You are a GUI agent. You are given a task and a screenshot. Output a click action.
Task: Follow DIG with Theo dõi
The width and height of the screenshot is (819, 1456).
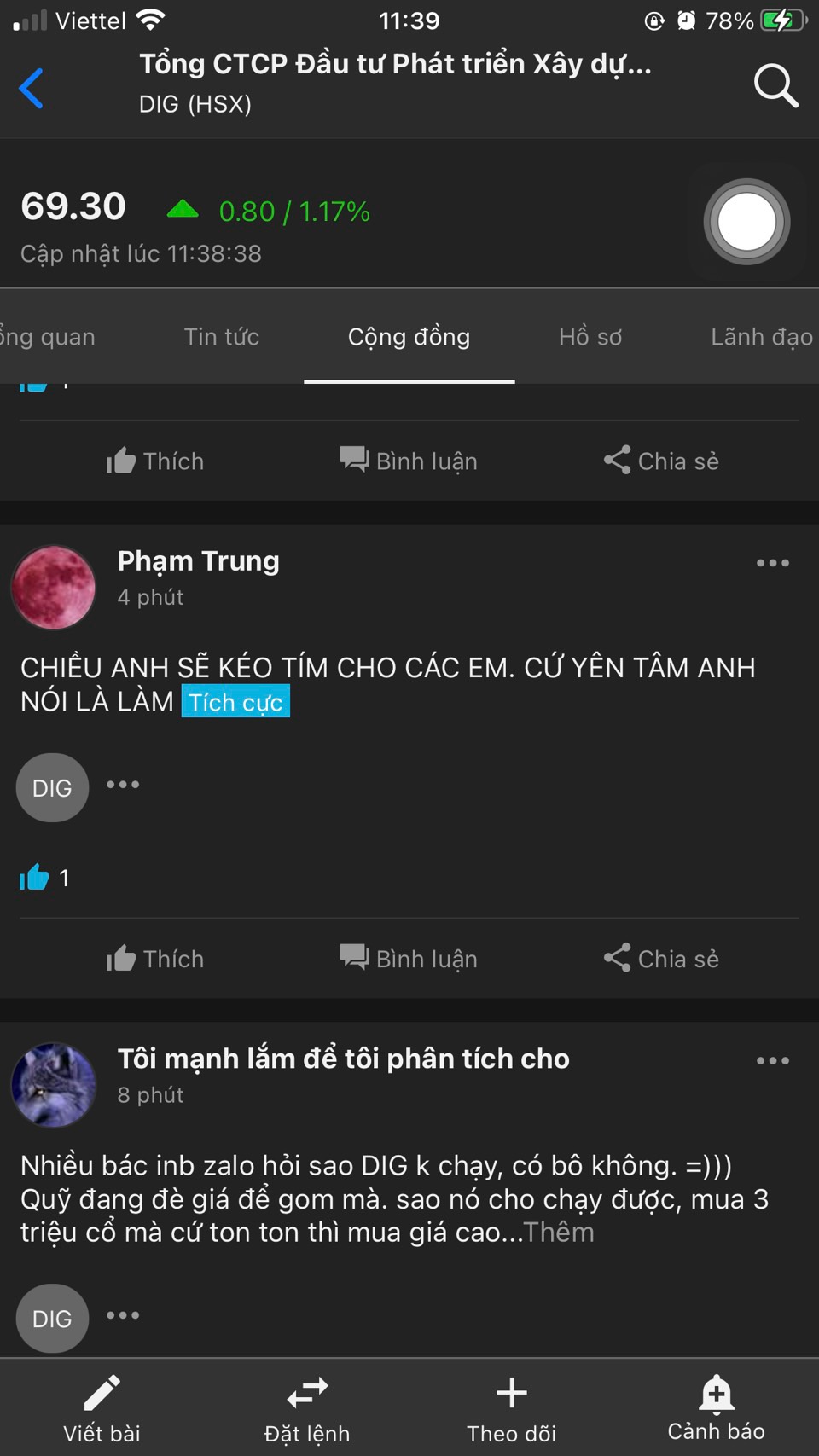point(511,1409)
